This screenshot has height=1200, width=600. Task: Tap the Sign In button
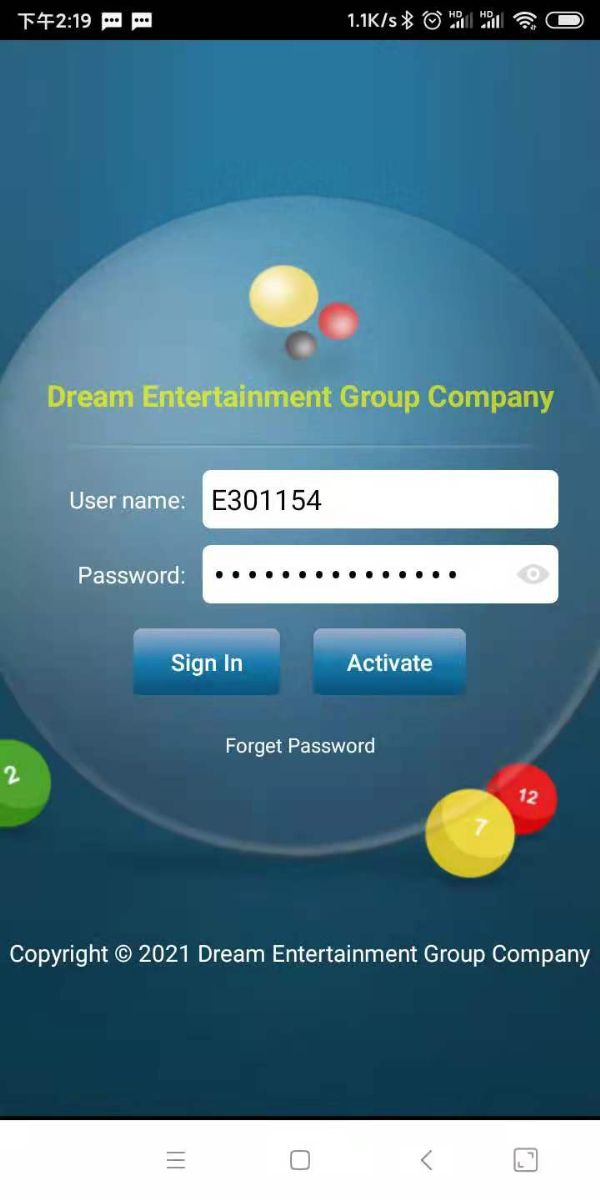pyautogui.click(x=206, y=662)
